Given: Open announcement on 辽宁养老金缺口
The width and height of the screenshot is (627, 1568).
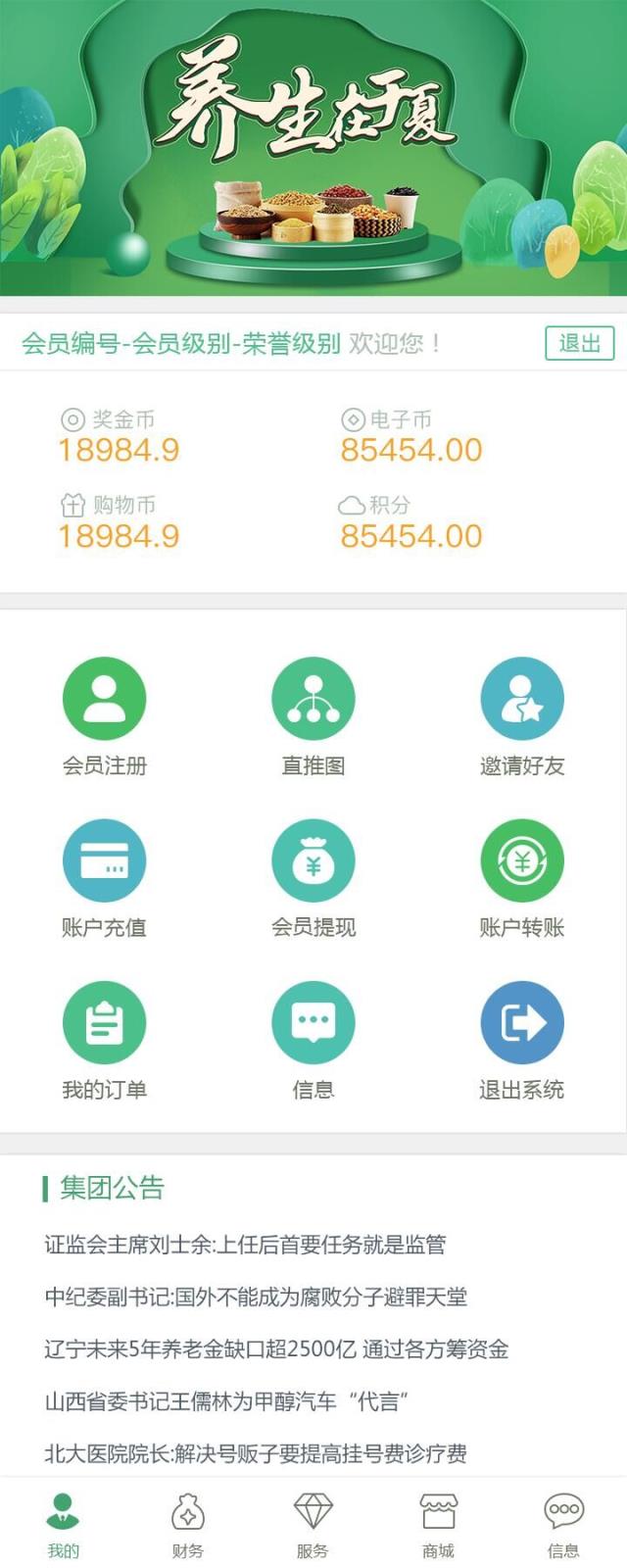Looking at the screenshot, I should pyautogui.click(x=276, y=1349).
